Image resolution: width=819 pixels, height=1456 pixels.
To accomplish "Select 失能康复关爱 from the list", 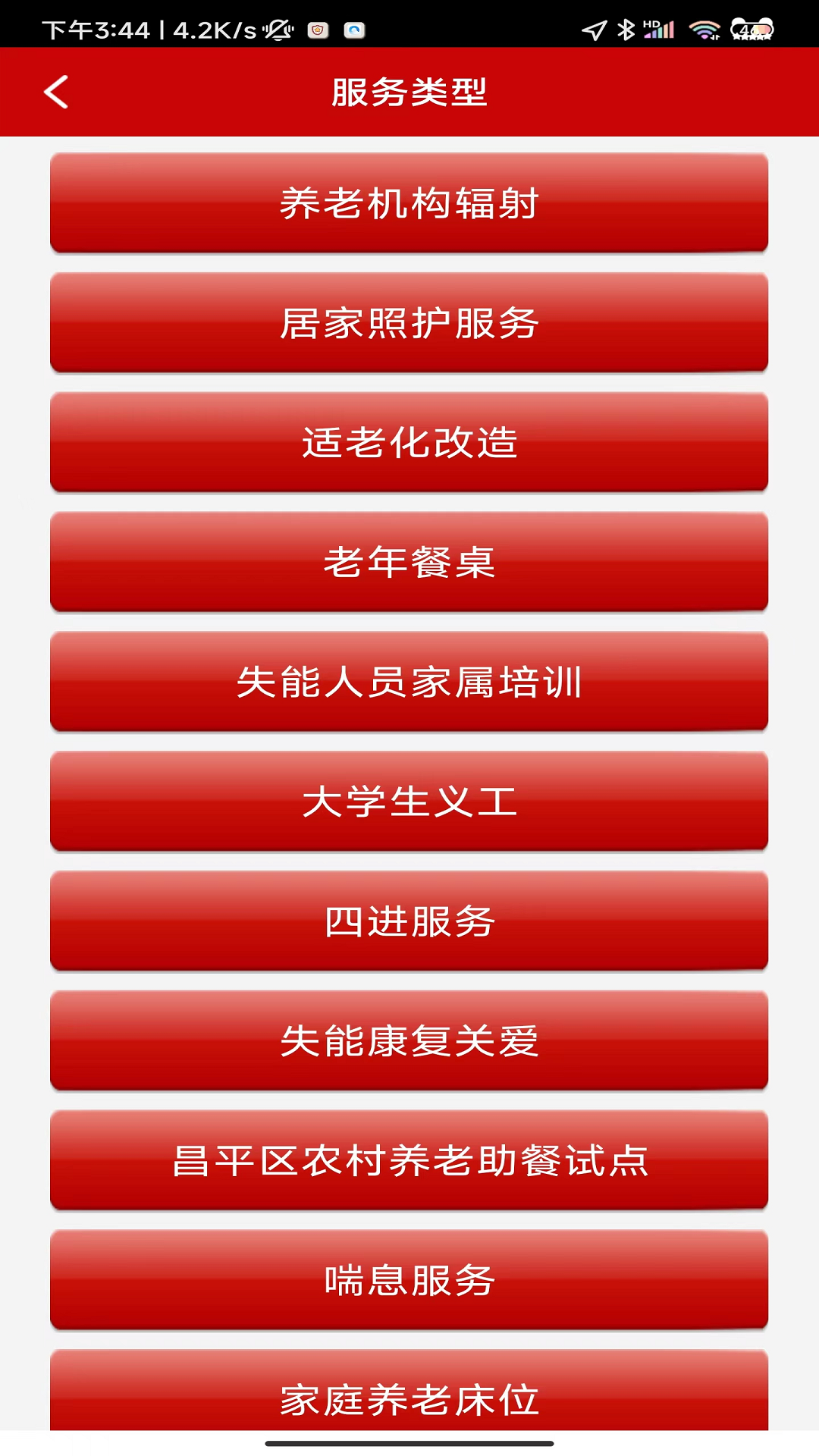I will [409, 1040].
